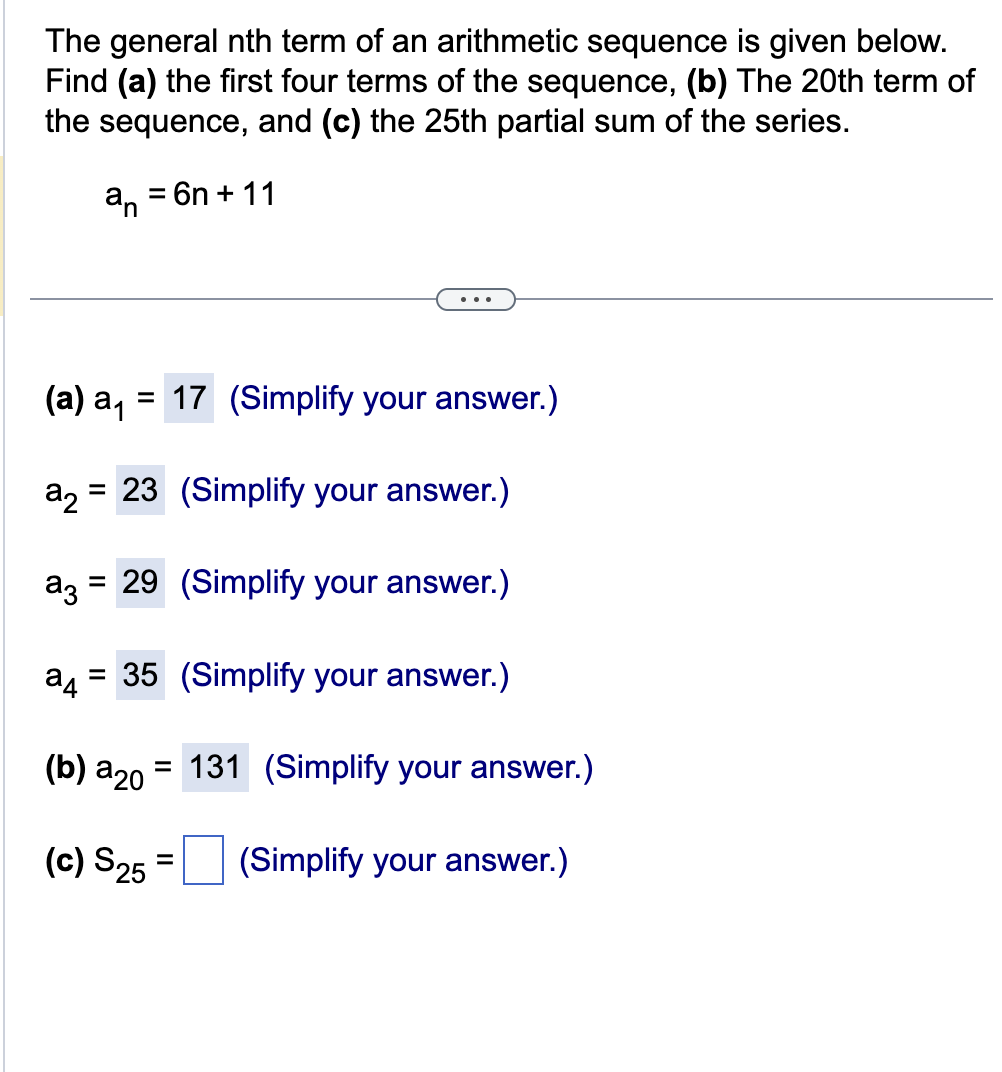The height and width of the screenshot is (1072, 1002).
Task: Select the part (c) label text
Action: (x=63, y=859)
